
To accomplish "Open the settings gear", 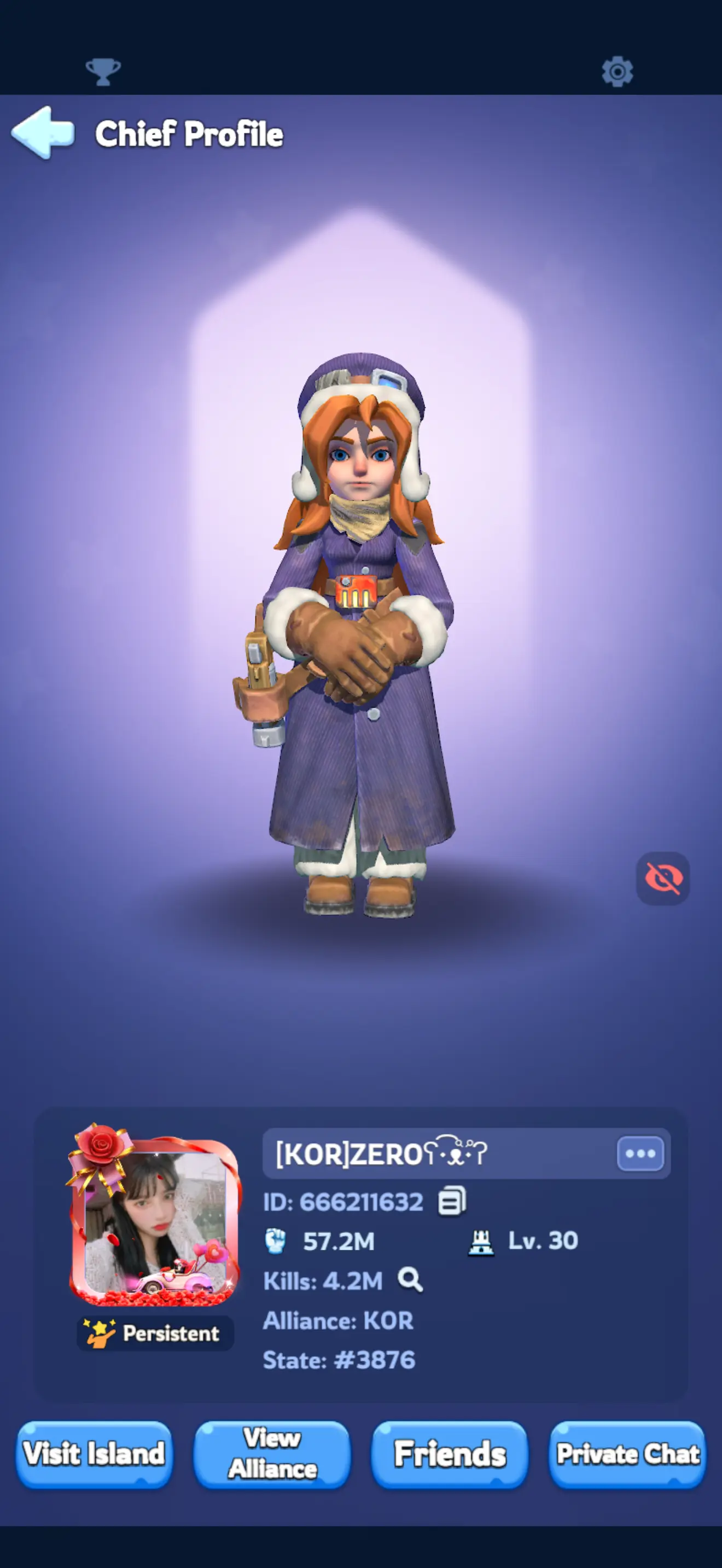I will point(618,72).
